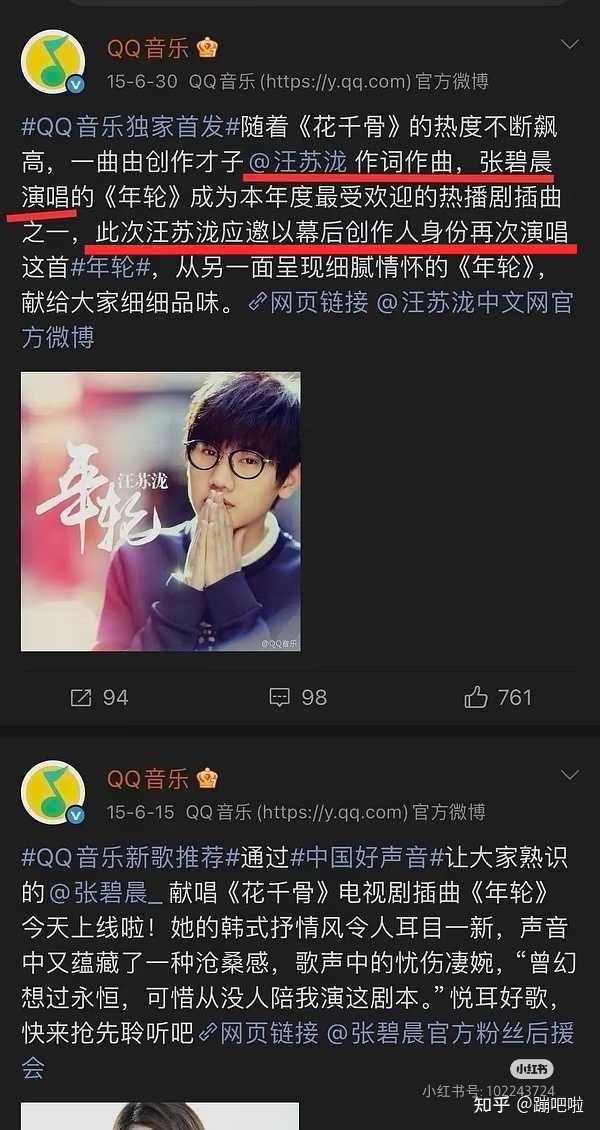View the 年轮 album cover image
The image size is (600, 1130).
pyautogui.click(x=161, y=511)
